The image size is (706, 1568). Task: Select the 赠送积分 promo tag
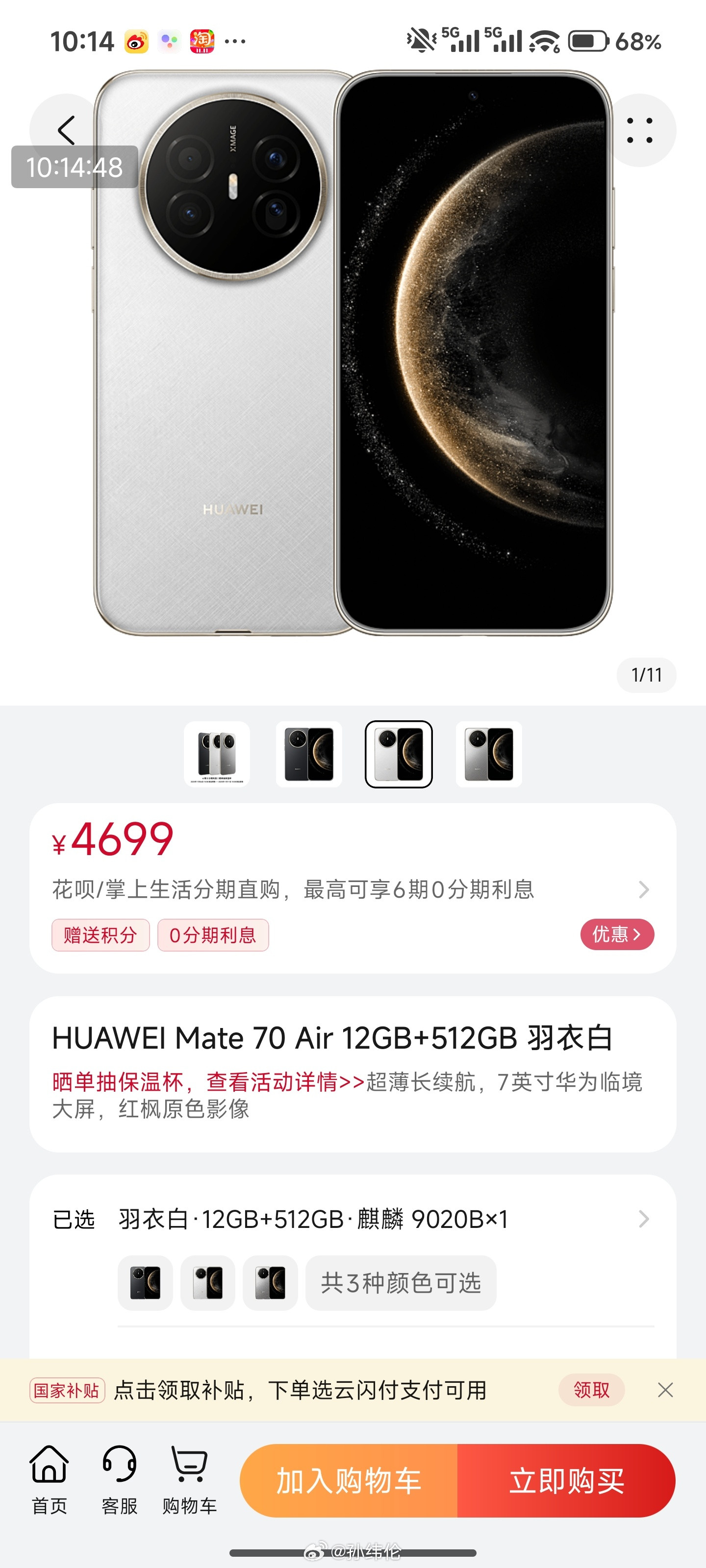pos(100,935)
